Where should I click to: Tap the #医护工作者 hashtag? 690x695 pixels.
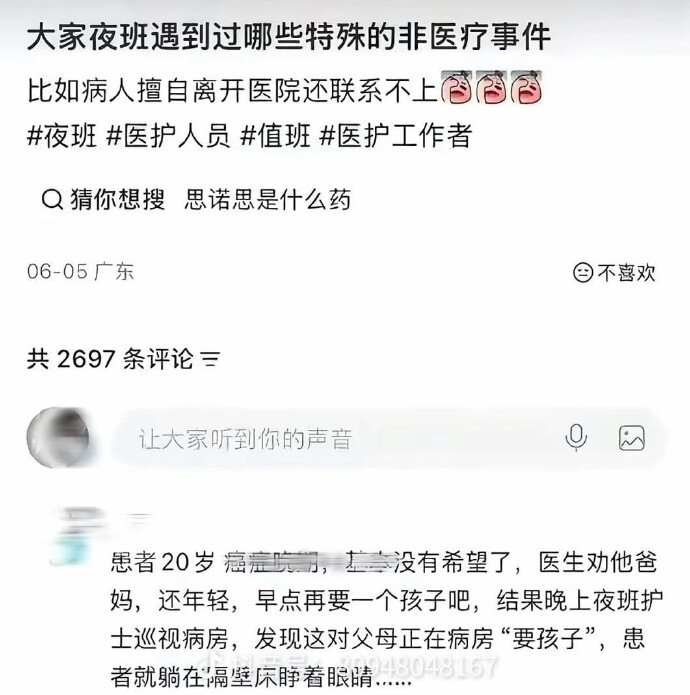pyautogui.click(x=396, y=136)
